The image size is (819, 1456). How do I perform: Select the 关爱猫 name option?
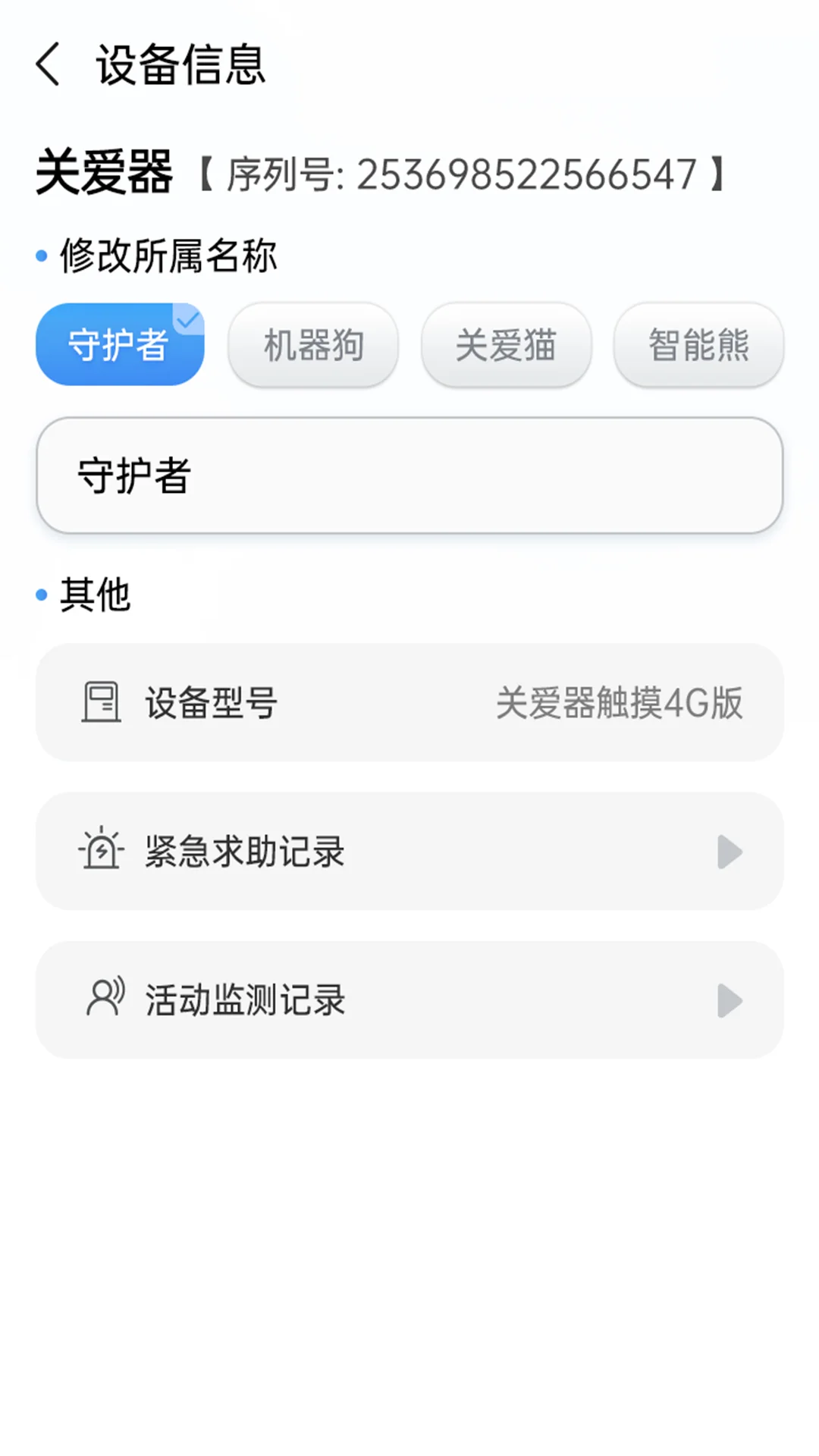point(506,345)
